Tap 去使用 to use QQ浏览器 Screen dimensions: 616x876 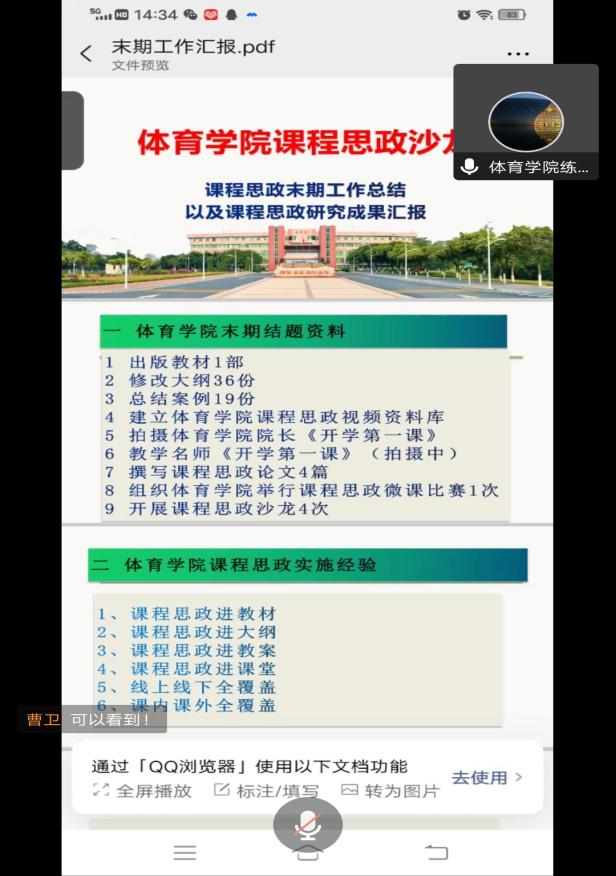[x=486, y=777]
